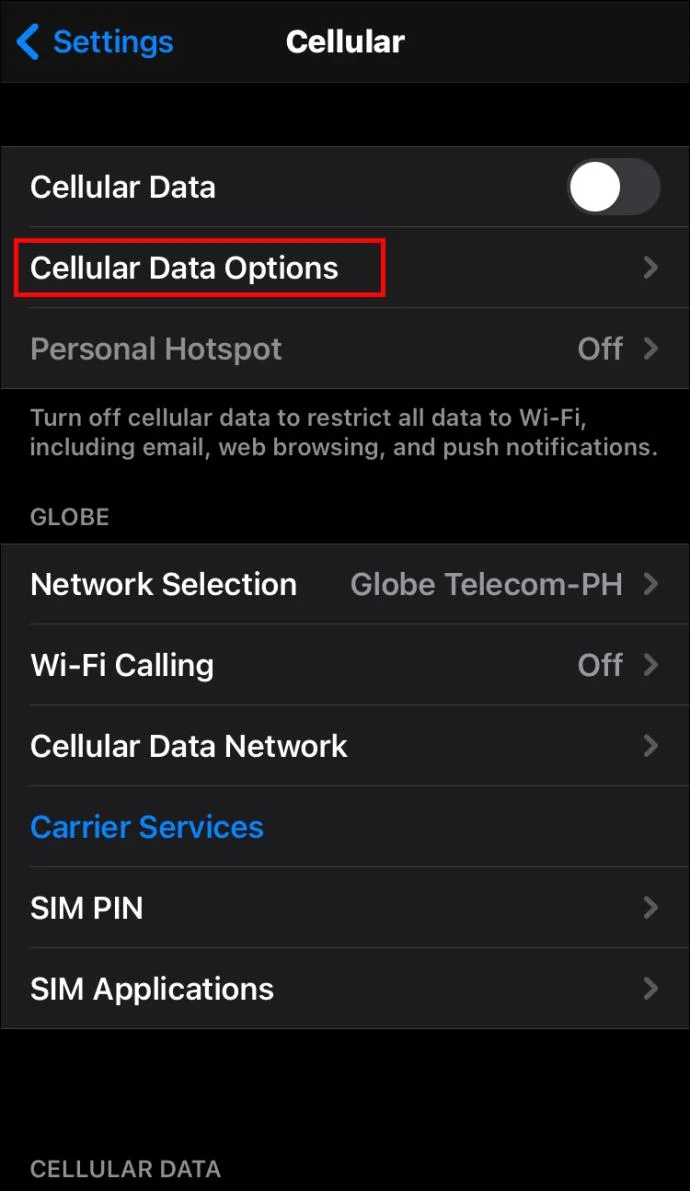Tap the Carrier Services link

pyautogui.click(x=147, y=827)
